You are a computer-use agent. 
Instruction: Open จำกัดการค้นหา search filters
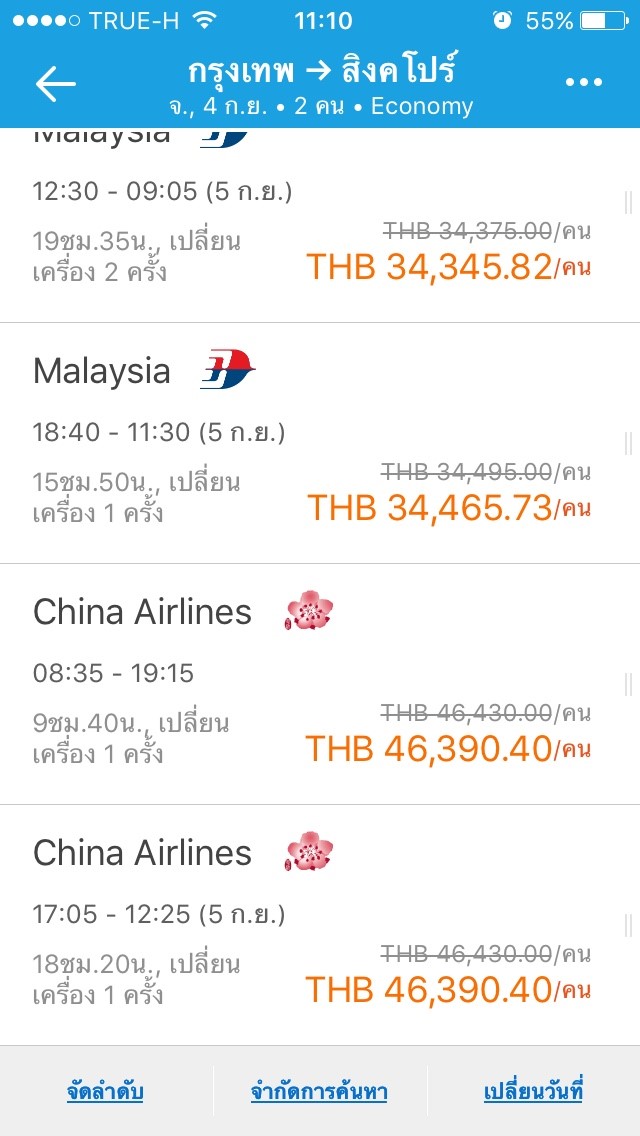319,1091
